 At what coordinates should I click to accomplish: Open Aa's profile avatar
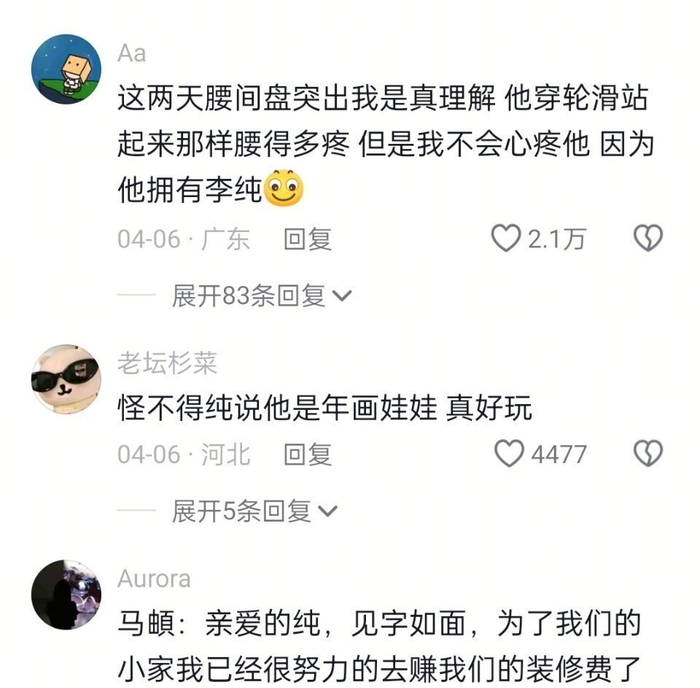tap(66, 69)
